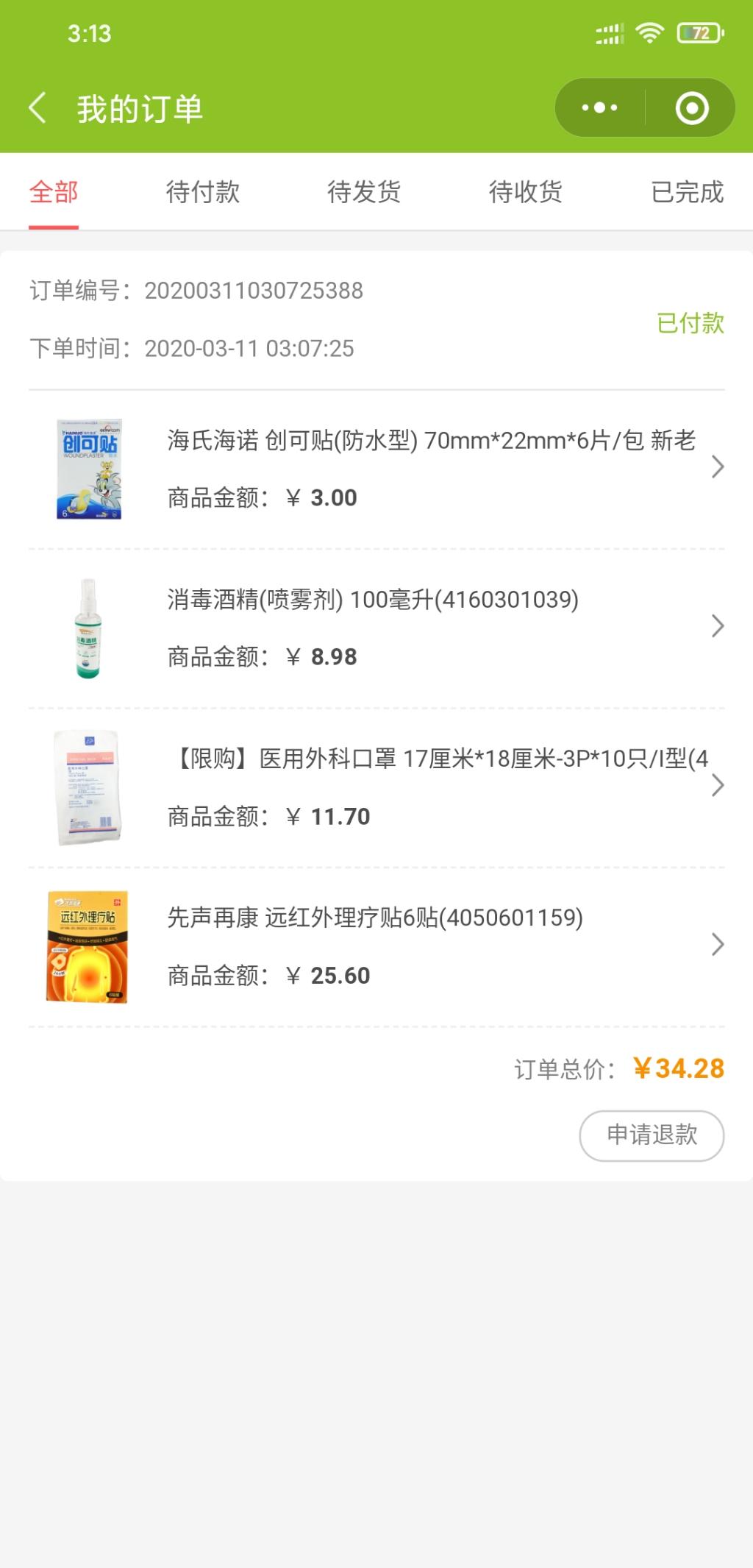Select the 全部 orders tab

(x=54, y=192)
